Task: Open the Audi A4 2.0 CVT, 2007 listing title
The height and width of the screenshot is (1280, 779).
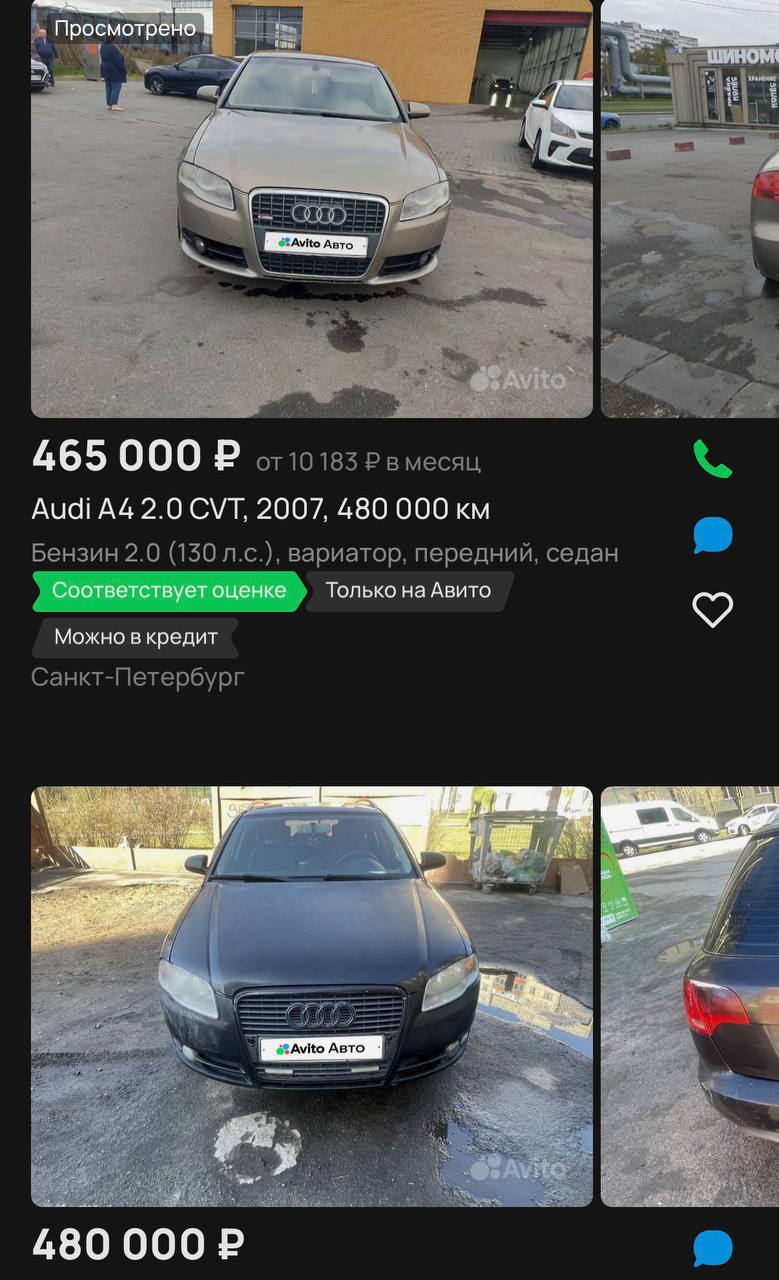Action: (x=261, y=509)
